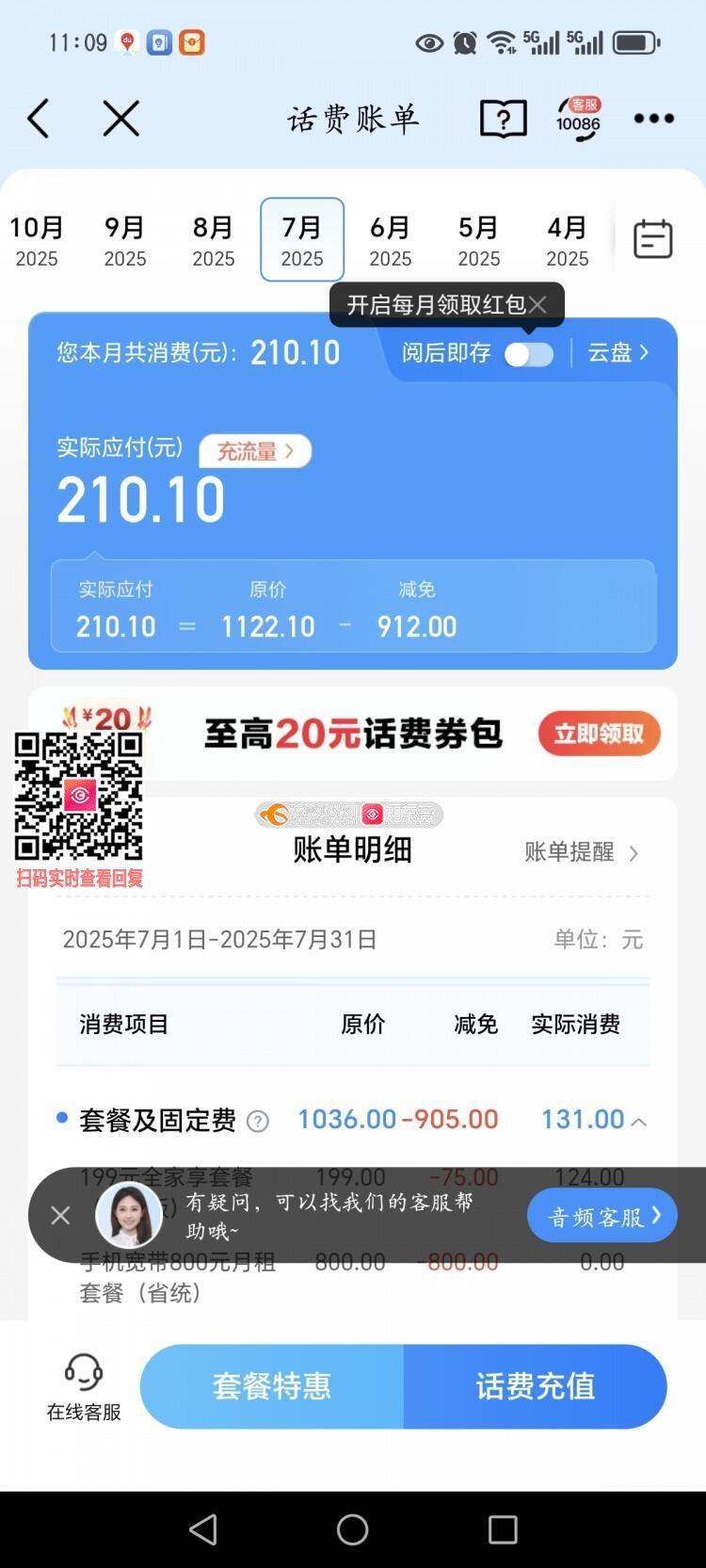
Task: Tap the 充流量 button
Action: pos(255,451)
